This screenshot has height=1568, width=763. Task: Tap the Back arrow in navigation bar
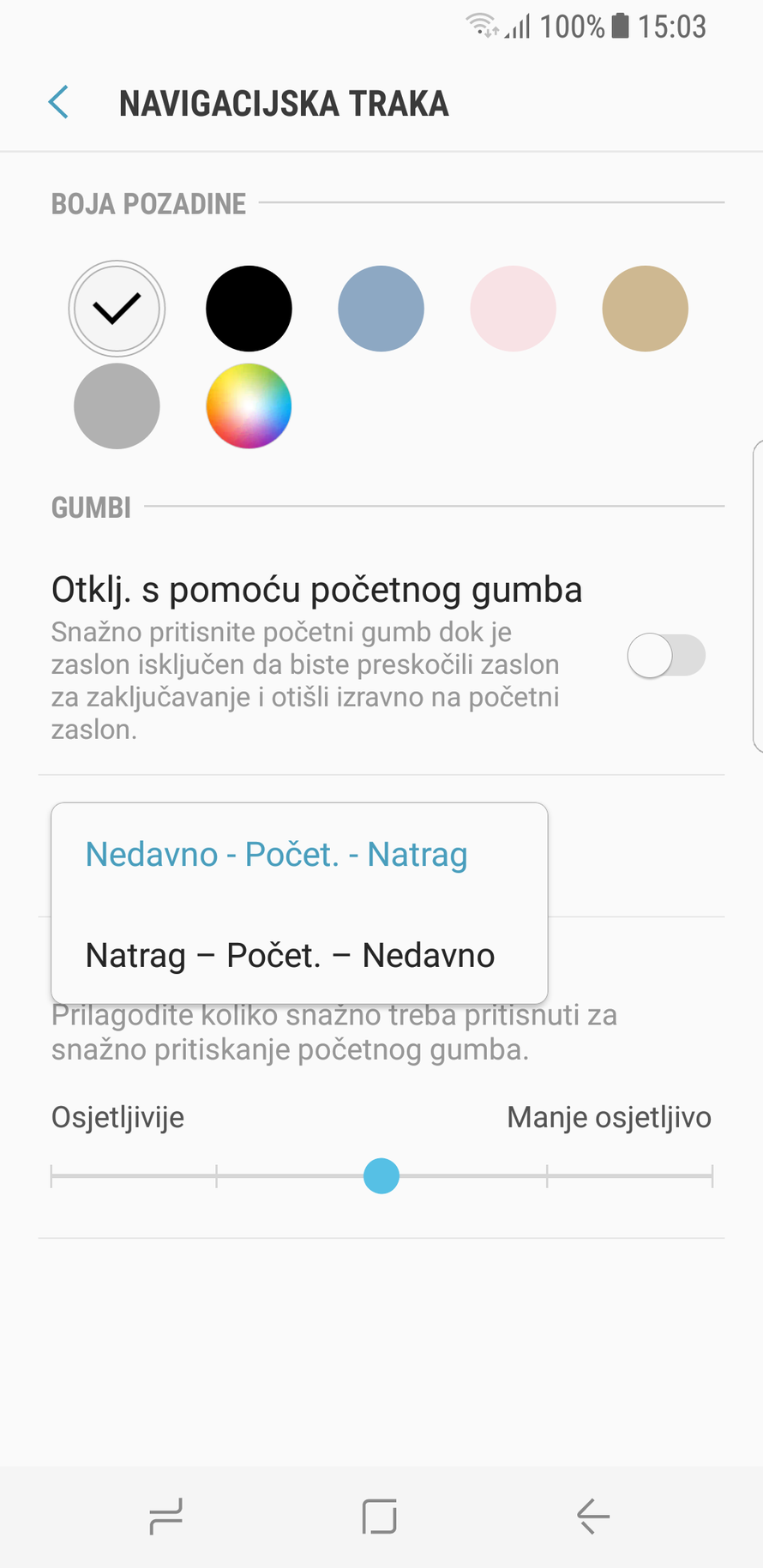[592, 1516]
